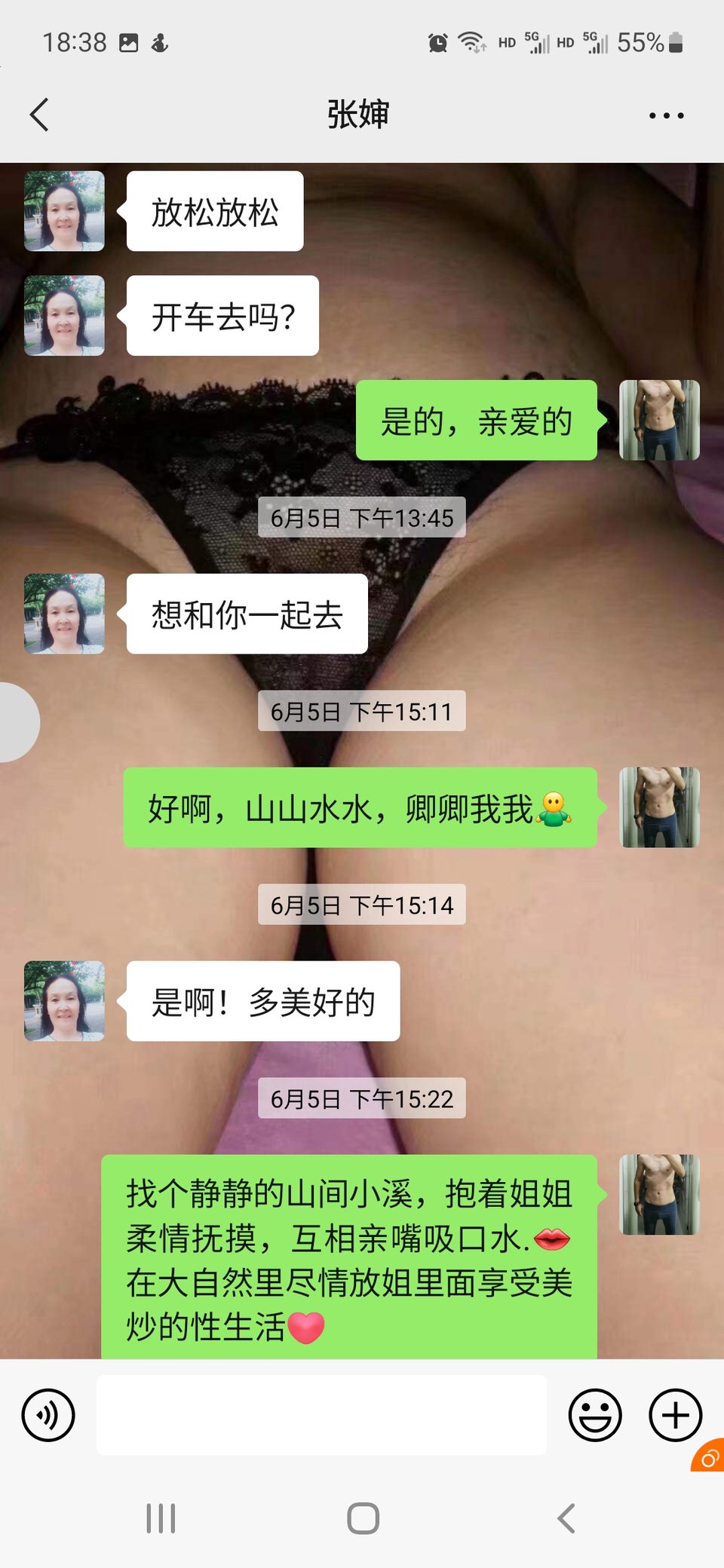Viewport: 724px width, 1568px height.
Task: Open the plus attachments menu
Action: [x=675, y=1415]
